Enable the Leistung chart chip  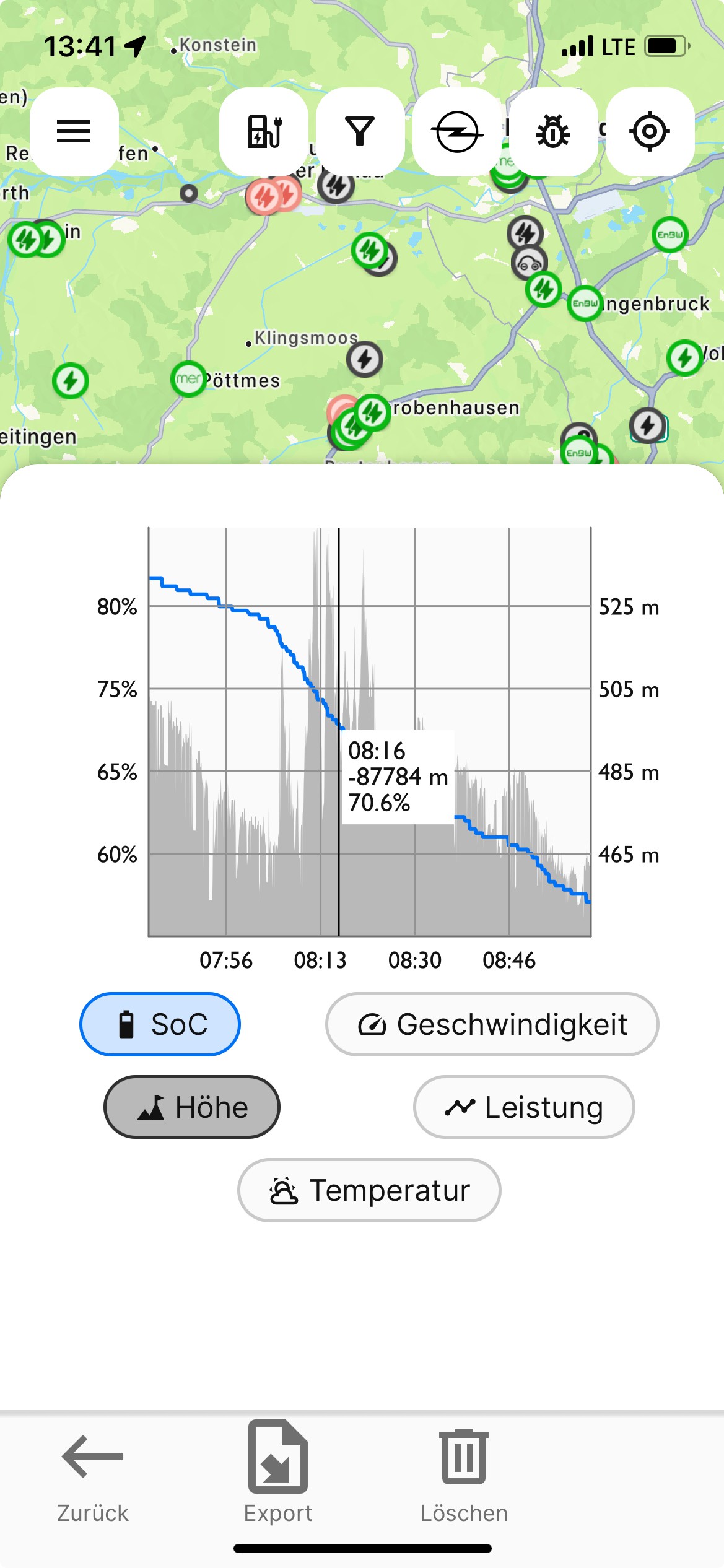coord(524,1107)
